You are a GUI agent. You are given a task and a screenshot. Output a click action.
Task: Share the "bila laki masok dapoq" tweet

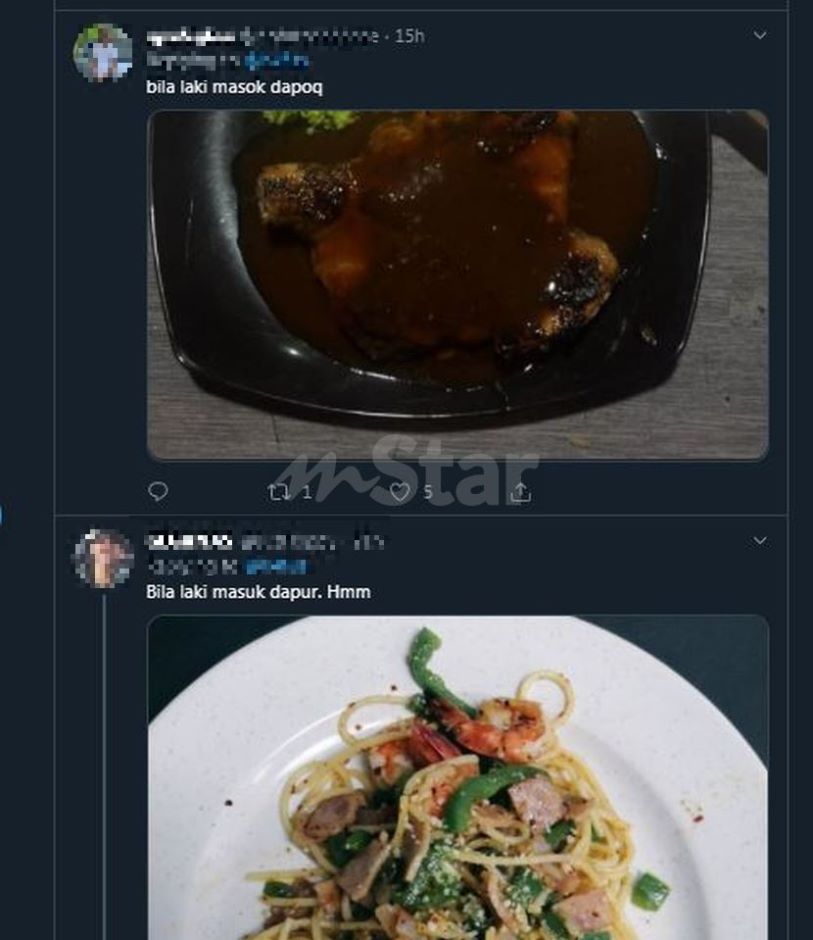(x=520, y=491)
